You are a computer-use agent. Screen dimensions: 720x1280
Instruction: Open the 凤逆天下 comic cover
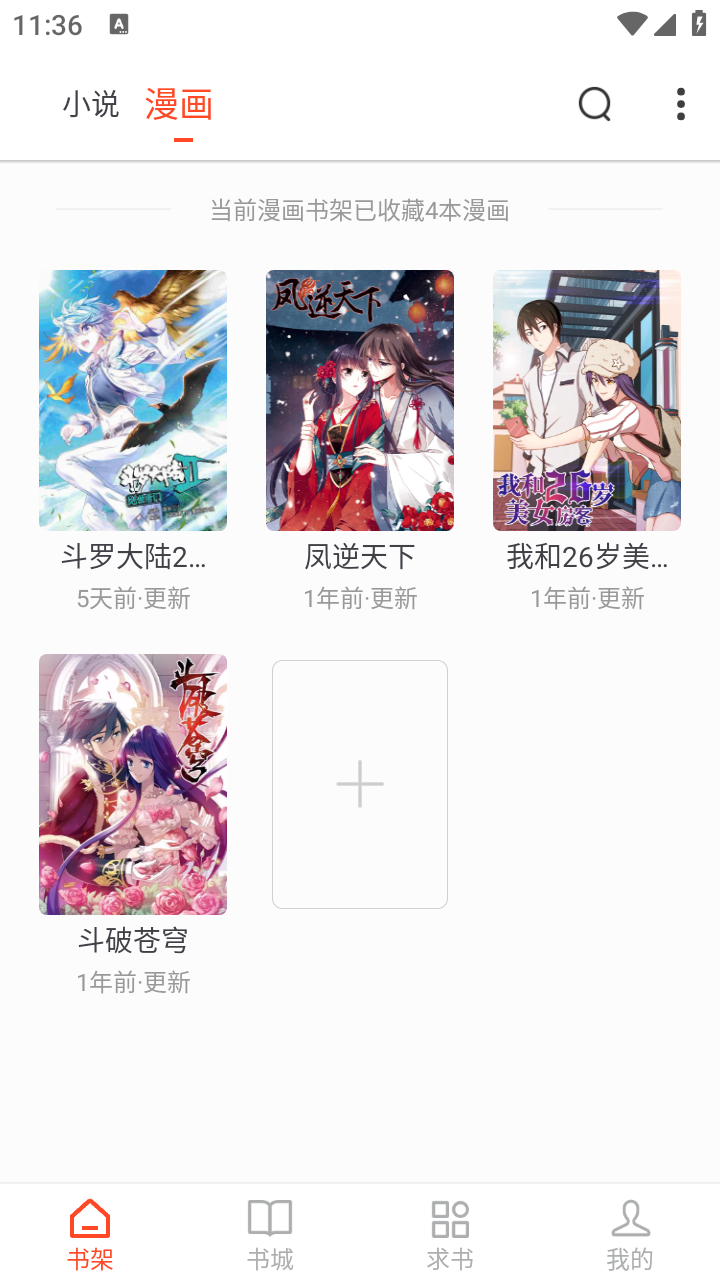point(360,399)
